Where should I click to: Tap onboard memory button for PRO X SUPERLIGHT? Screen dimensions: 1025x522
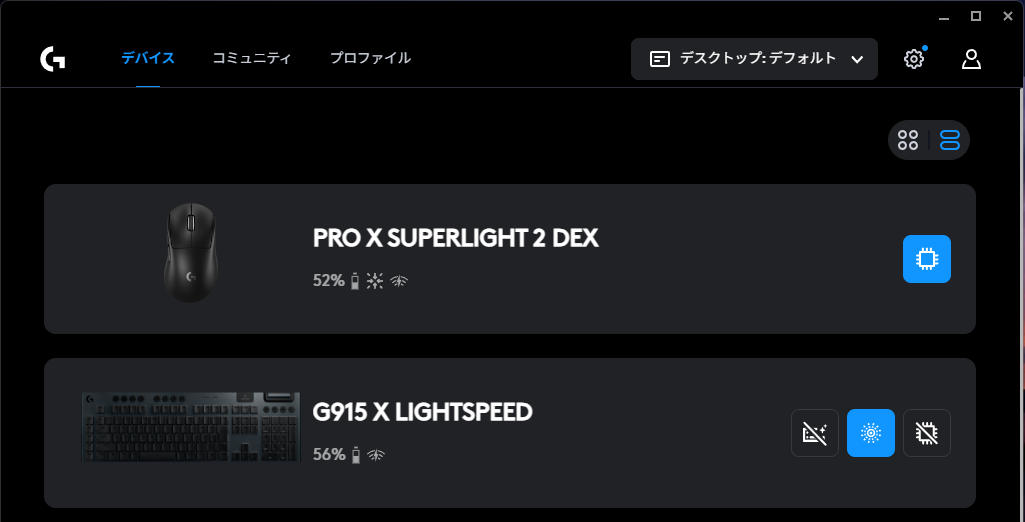point(926,259)
